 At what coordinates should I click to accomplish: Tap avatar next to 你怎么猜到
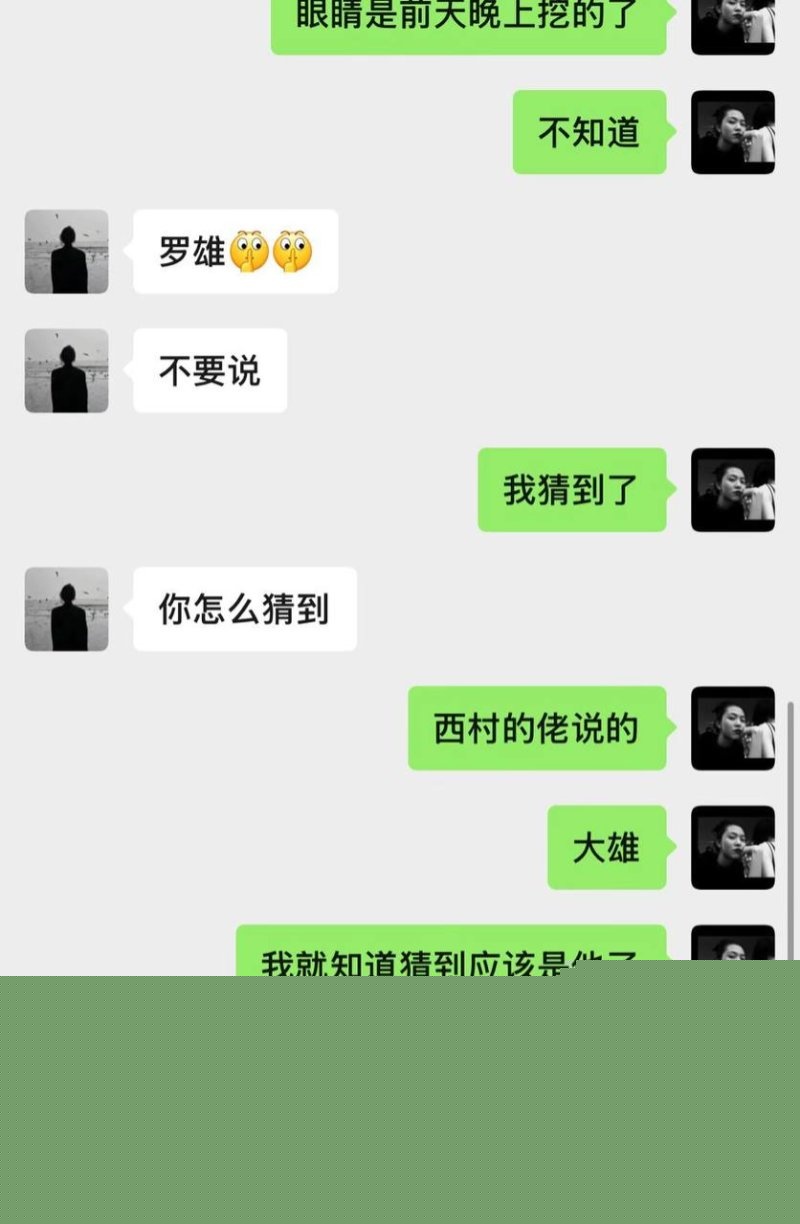[66, 609]
